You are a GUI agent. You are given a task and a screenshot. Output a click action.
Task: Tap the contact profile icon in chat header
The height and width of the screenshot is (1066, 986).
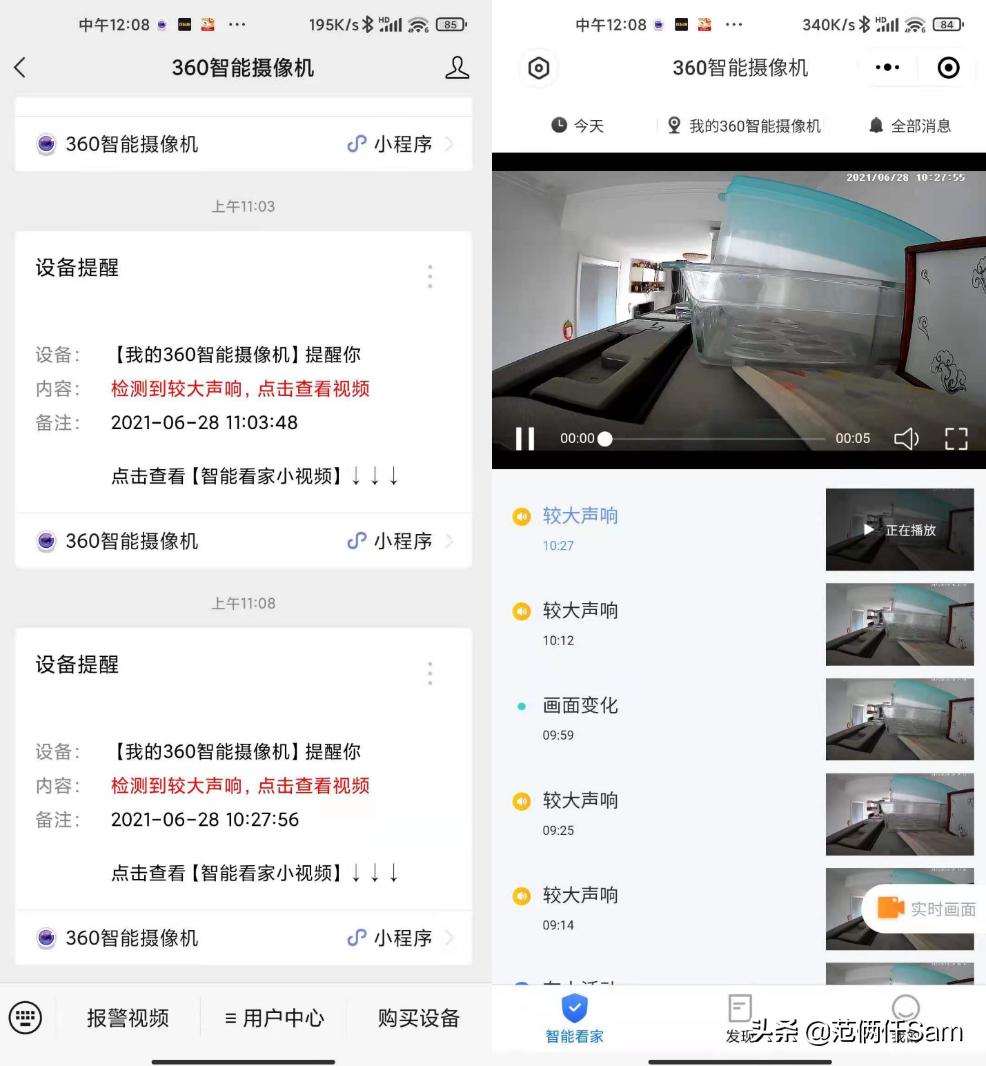click(457, 67)
